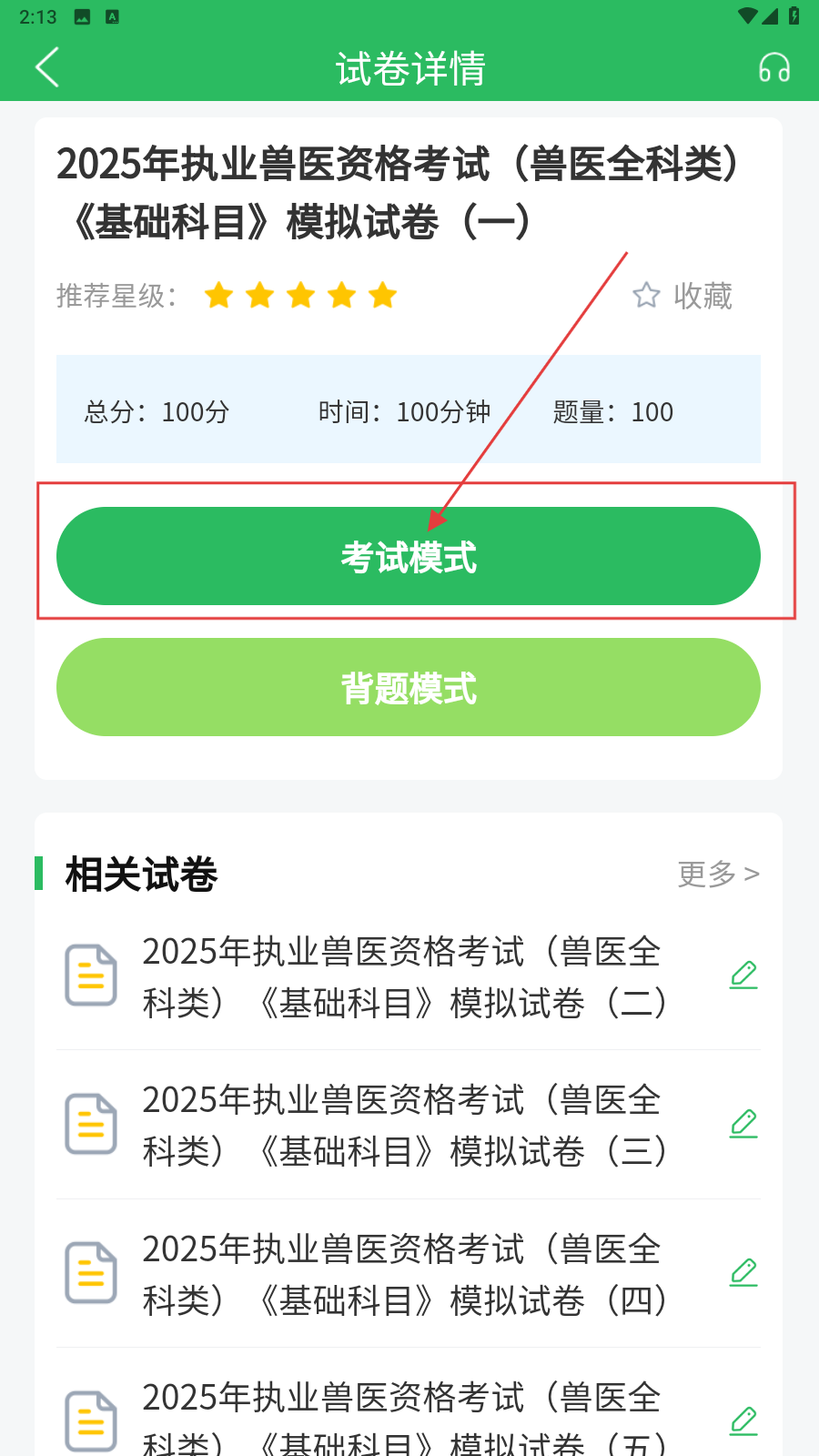Viewport: 819px width, 1456px height.
Task: Tap 收藏 to bookmark this exam paper
Action: pyautogui.click(x=683, y=296)
